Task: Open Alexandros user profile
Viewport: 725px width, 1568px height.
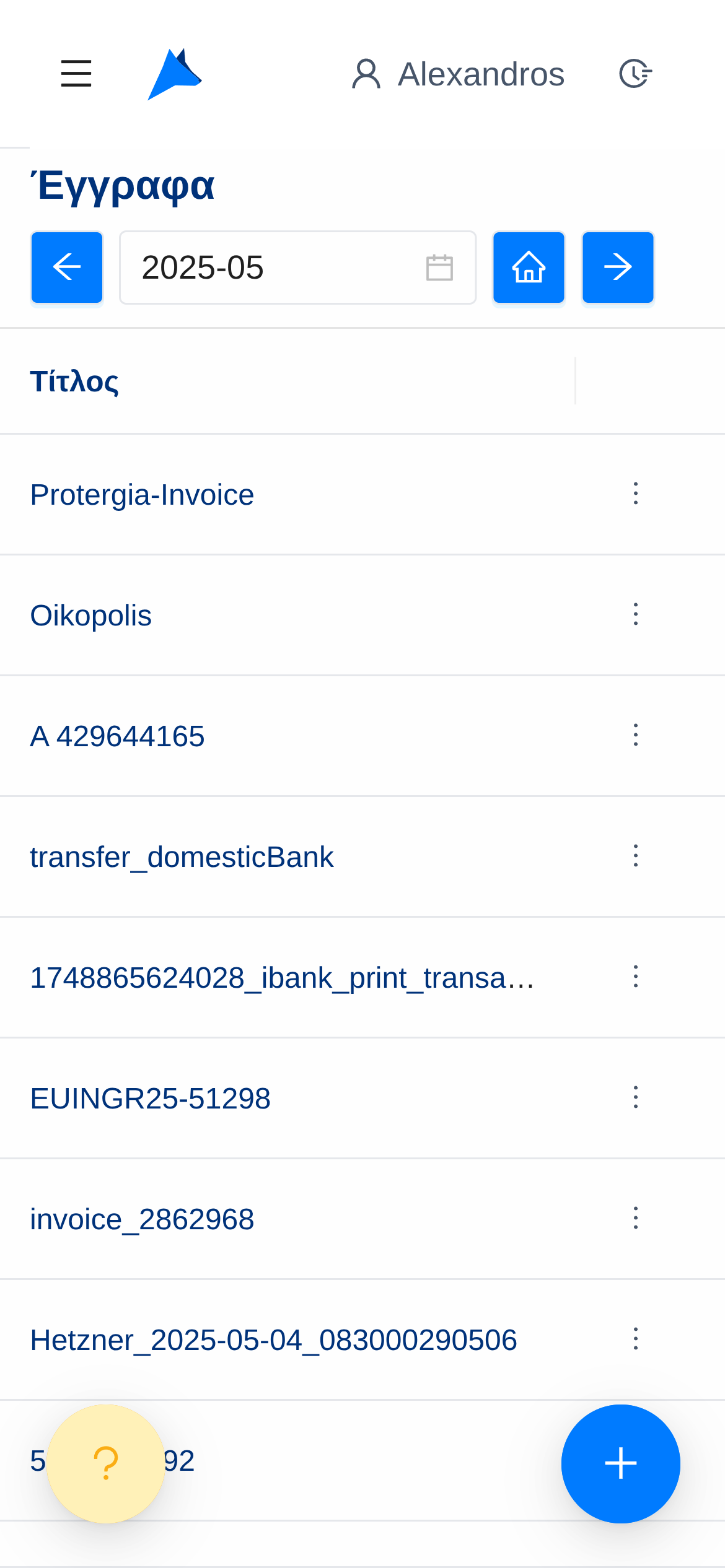Action: click(459, 74)
